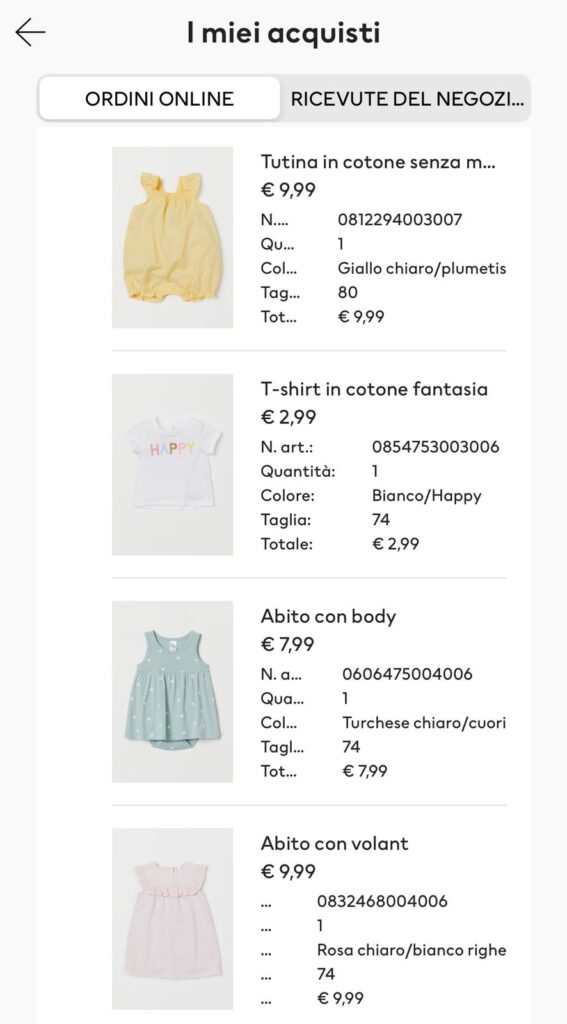Screen dimensions: 567x1024
Task: Select the Ordini Online tab
Action: [159, 99]
